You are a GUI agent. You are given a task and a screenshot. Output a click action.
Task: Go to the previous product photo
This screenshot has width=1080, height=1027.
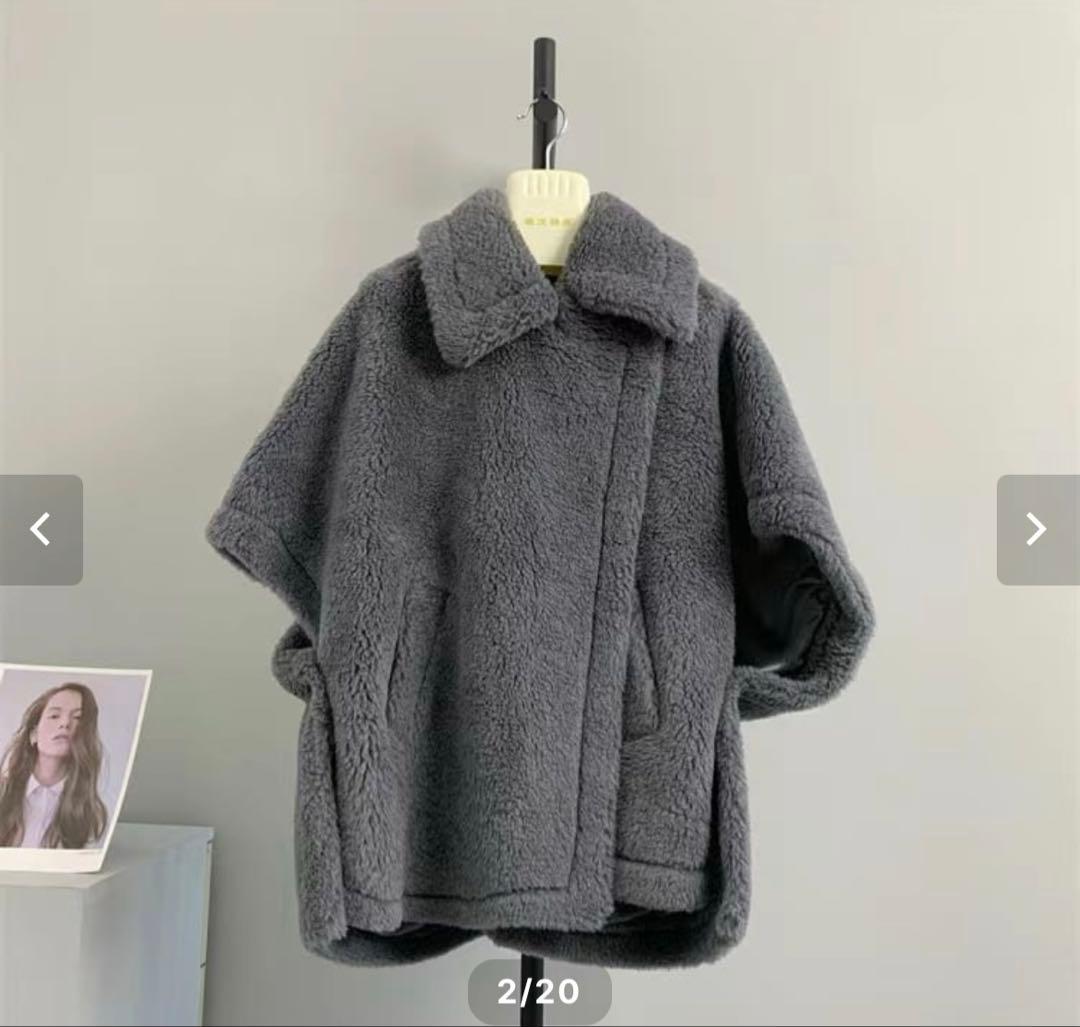click(40, 529)
